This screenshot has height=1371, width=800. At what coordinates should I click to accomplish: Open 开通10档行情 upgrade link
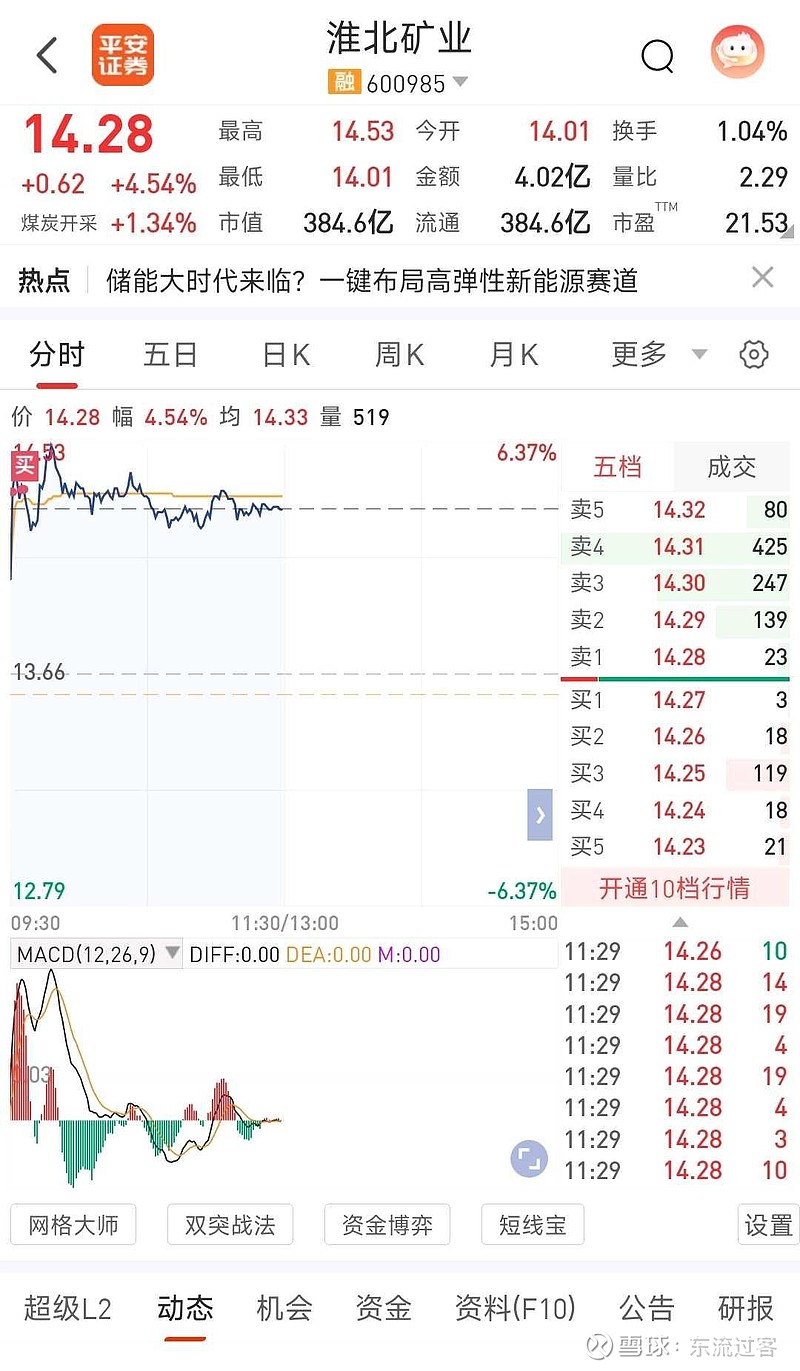(x=677, y=889)
